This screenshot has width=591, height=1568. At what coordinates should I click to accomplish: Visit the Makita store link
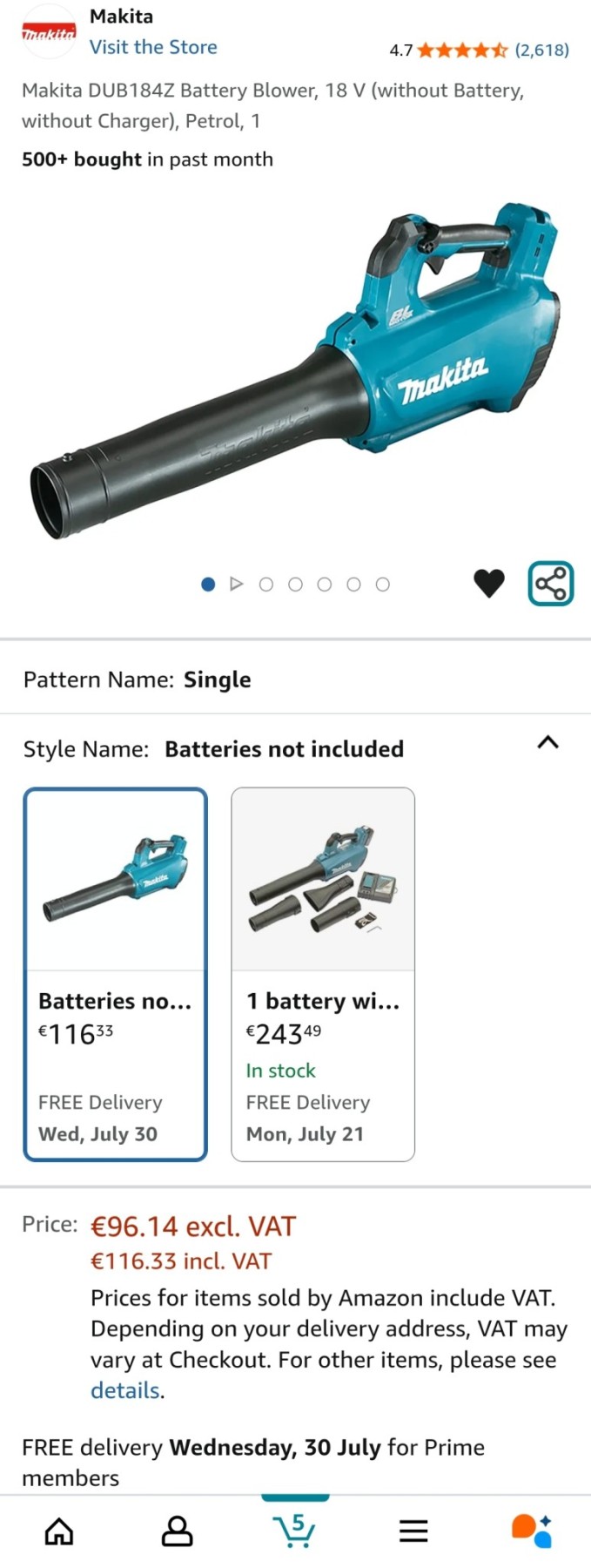[x=153, y=47]
